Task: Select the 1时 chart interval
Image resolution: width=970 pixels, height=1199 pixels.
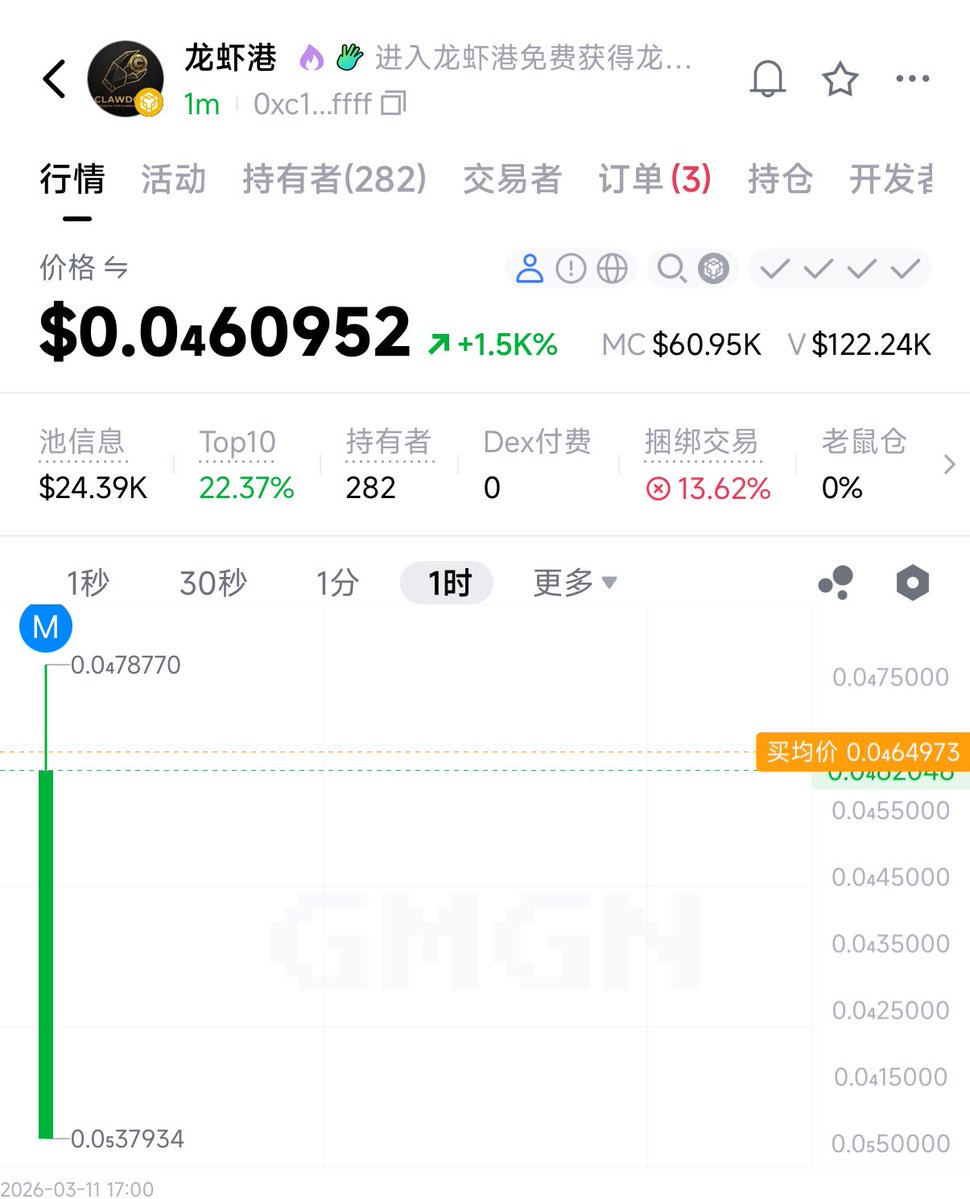Action: 447,583
